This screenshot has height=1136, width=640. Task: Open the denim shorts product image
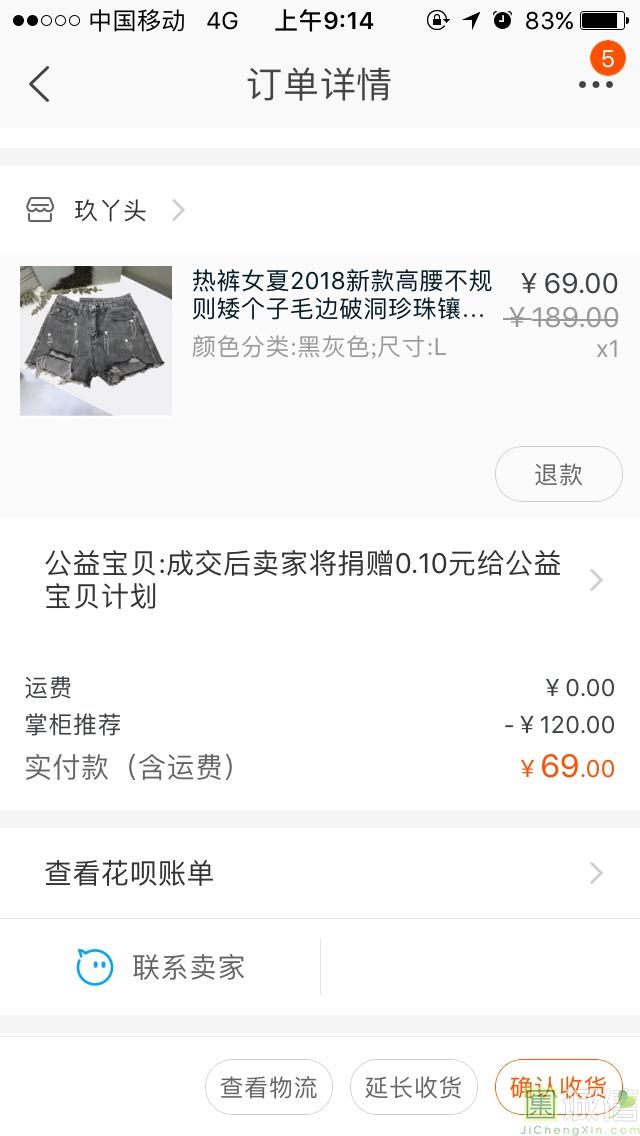click(96, 340)
